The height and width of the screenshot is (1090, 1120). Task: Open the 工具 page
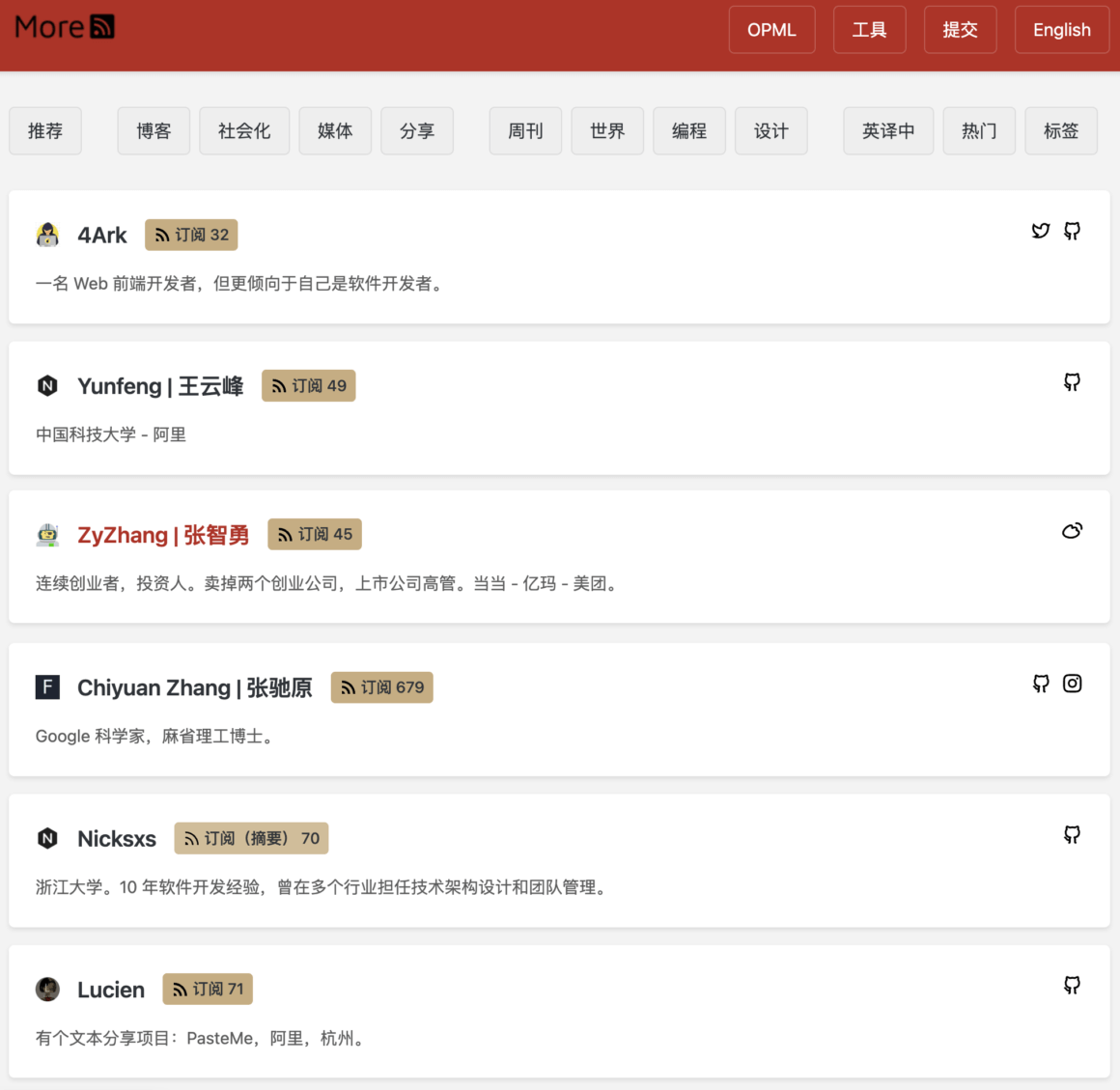pyautogui.click(x=869, y=30)
